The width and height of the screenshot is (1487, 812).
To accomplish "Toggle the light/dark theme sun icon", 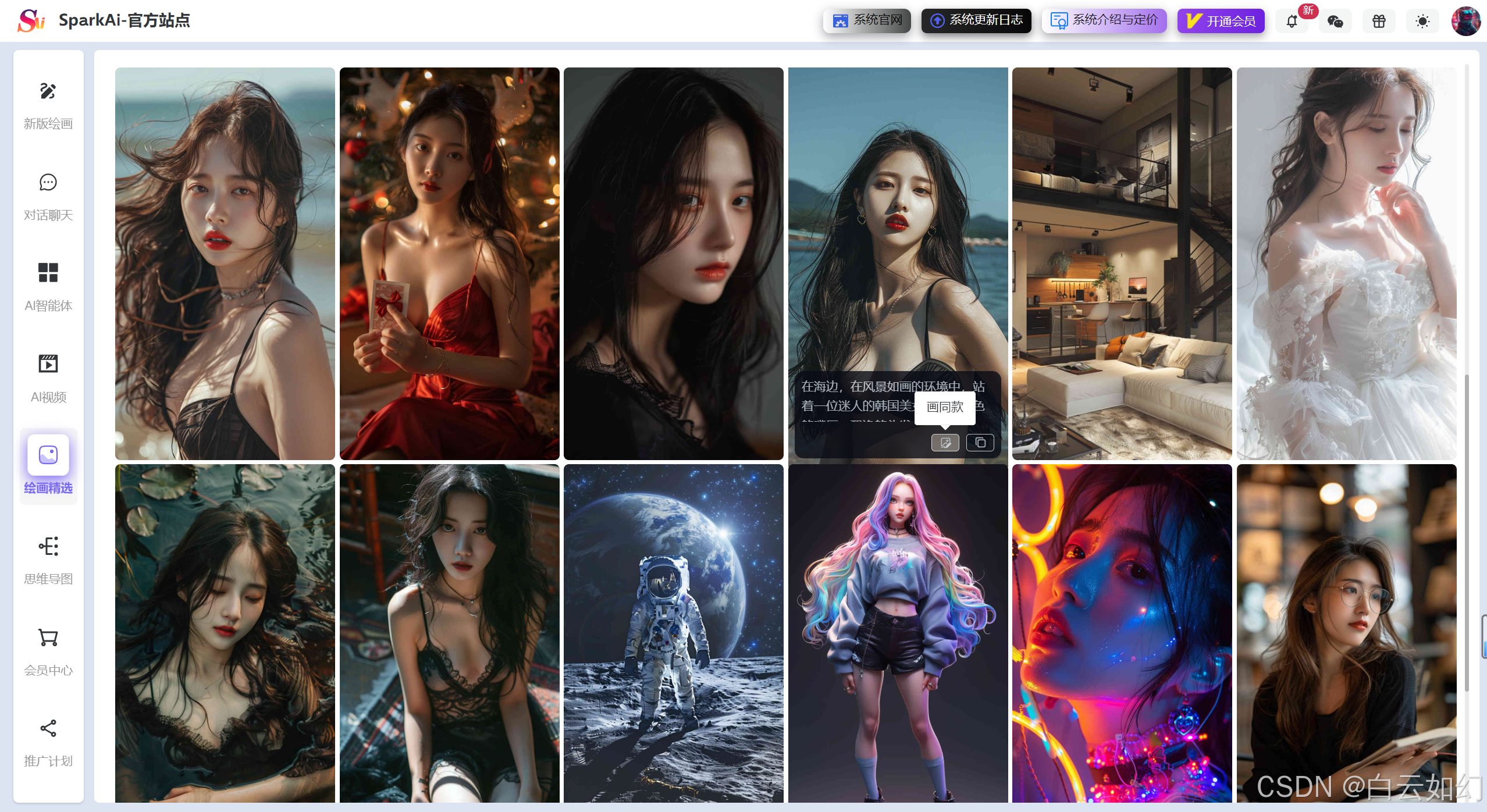I will tap(1422, 22).
